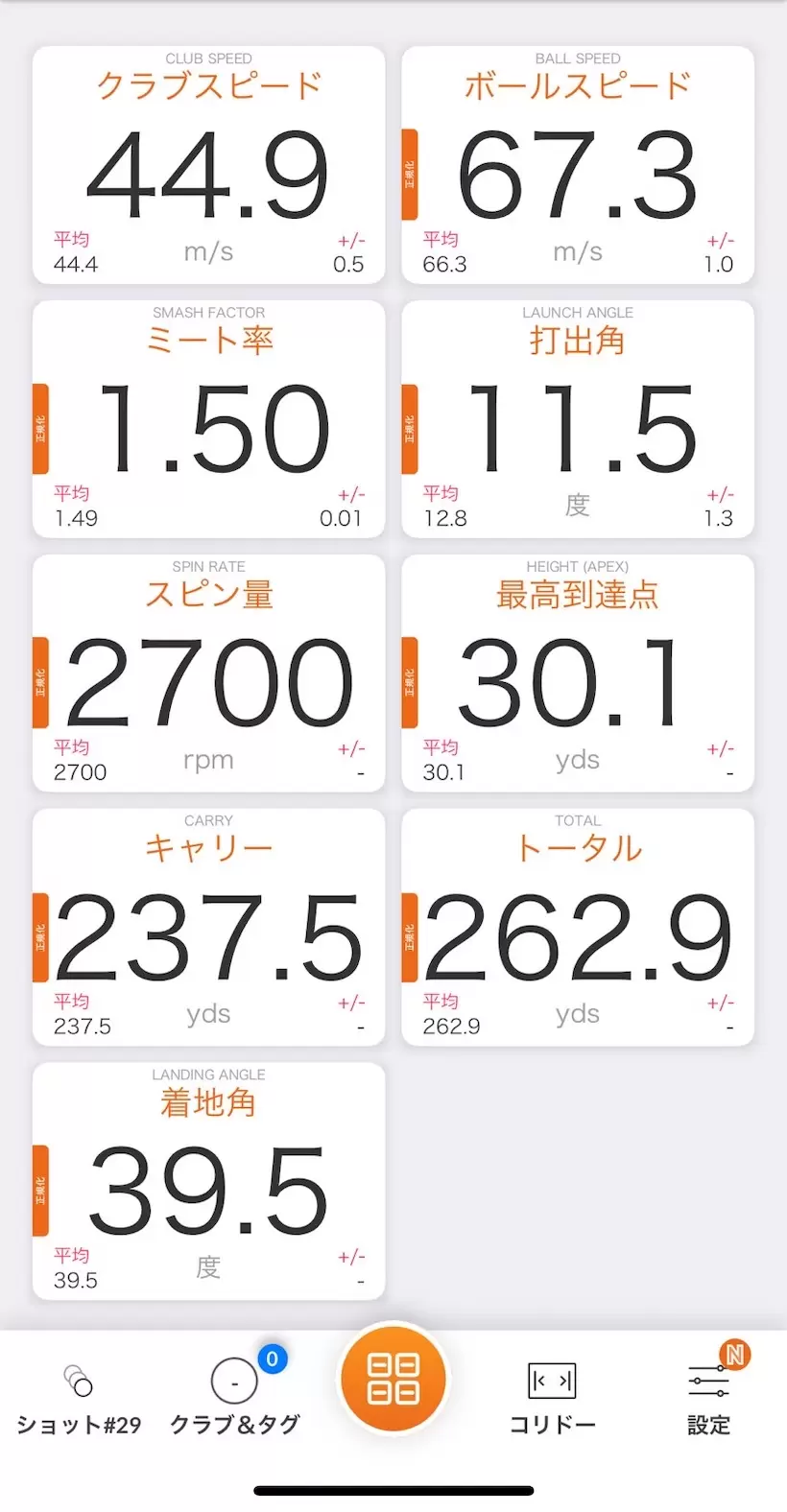The height and width of the screenshot is (1512, 787).
Task: Open the ミート率 metric card
Action: pos(208,417)
